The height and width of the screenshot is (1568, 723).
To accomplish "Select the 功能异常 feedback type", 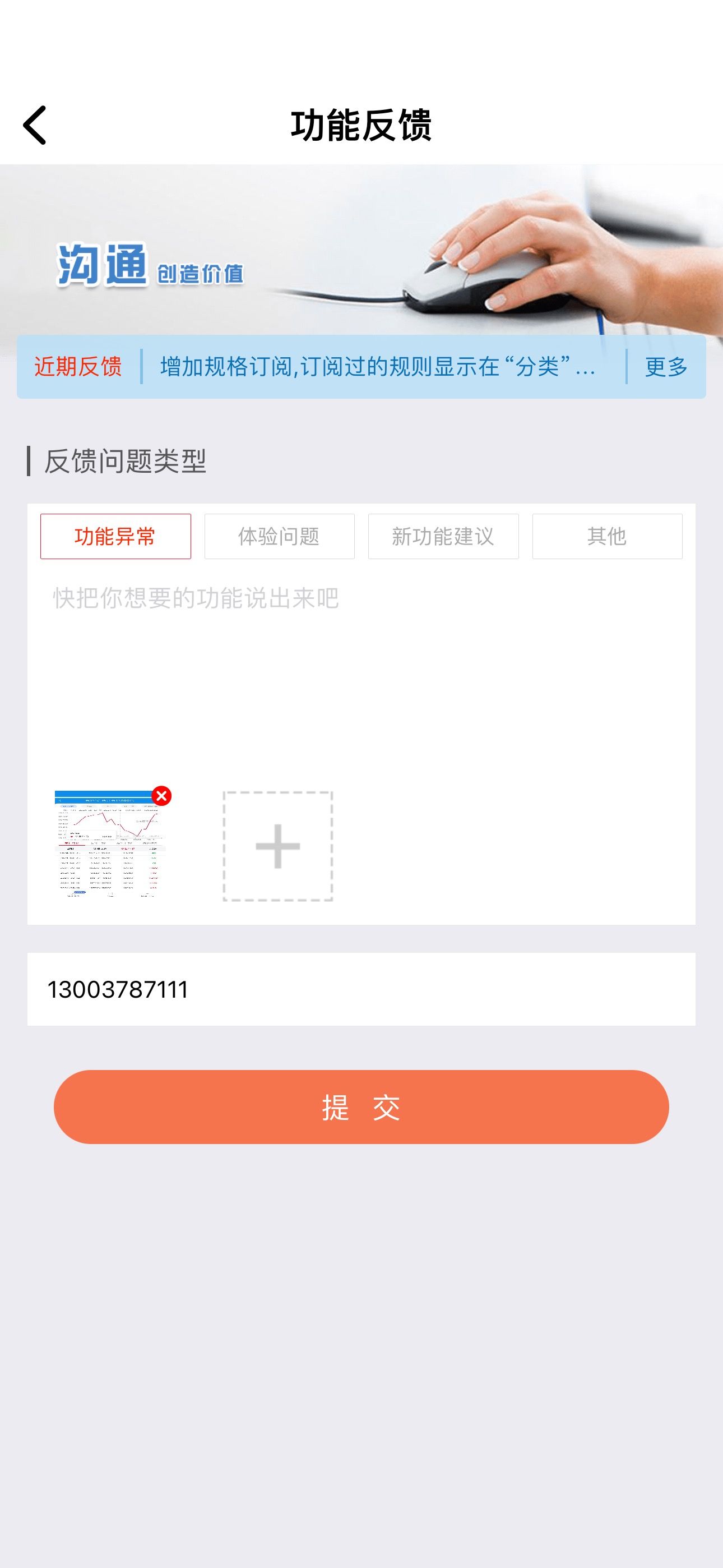I will pos(115,536).
